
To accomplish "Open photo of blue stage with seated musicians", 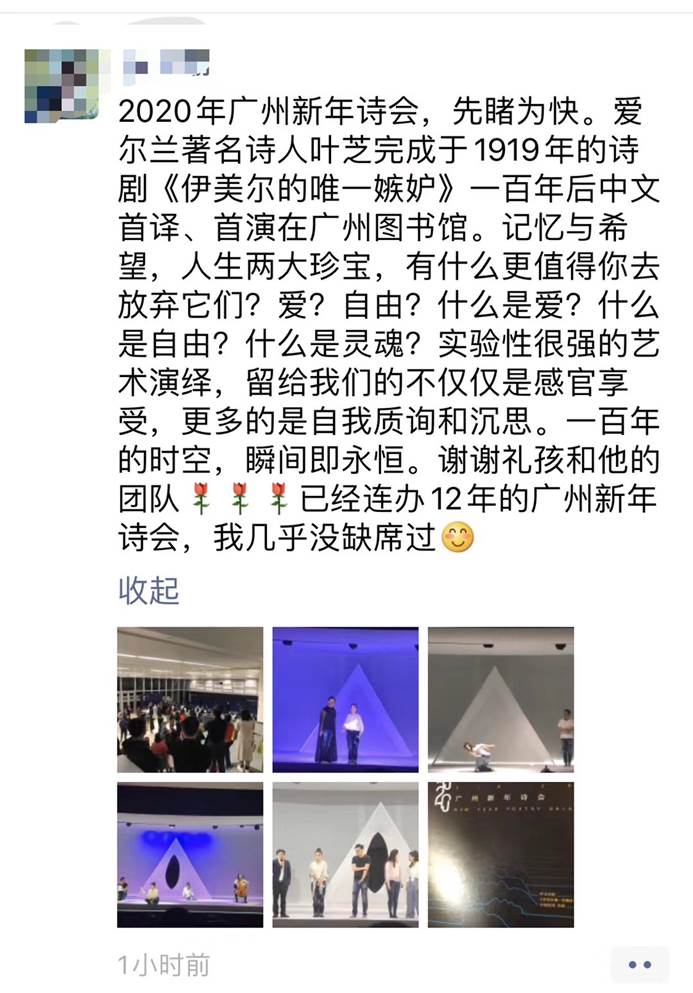I will pos(189,855).
